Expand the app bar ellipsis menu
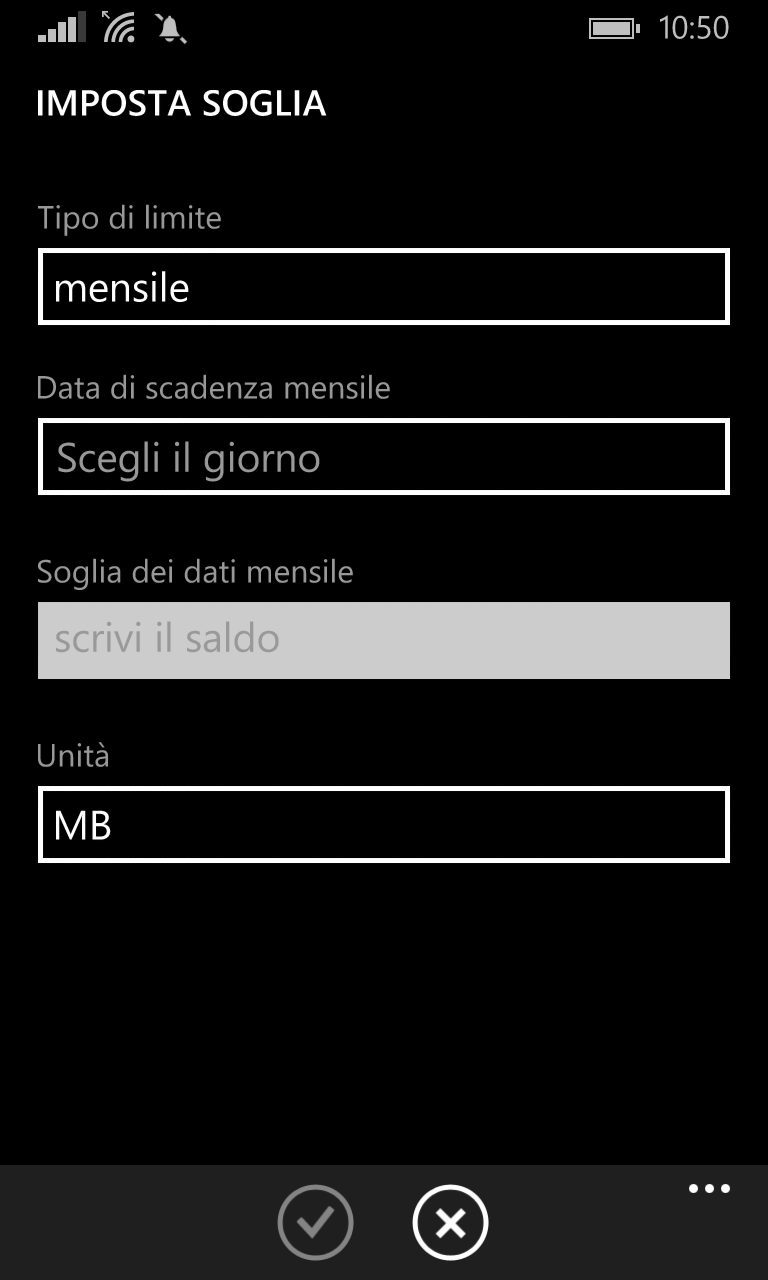This screenshot has height=1280, width=768. [710, 1189]
